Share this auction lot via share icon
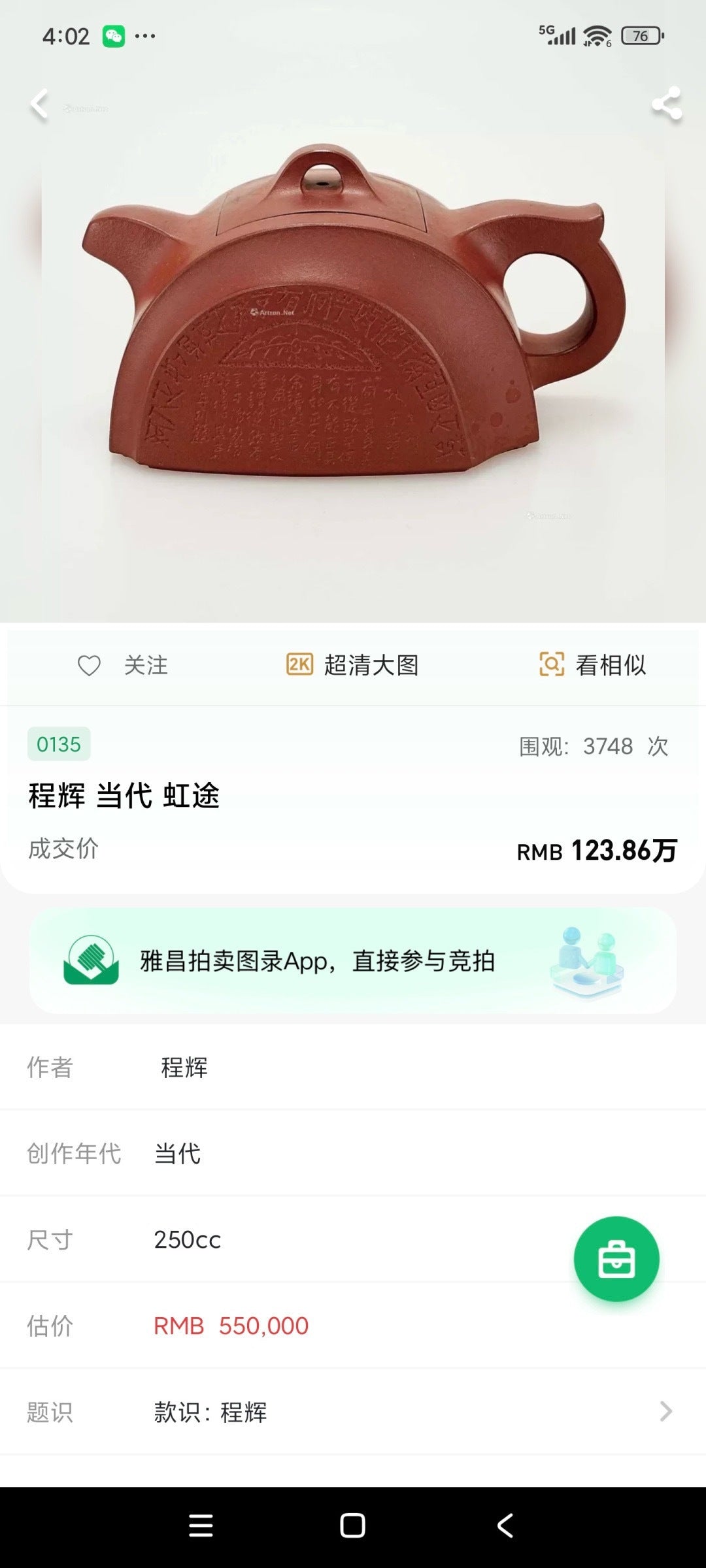This screenshot has height=1568, width=706. (x=668, y=105)
